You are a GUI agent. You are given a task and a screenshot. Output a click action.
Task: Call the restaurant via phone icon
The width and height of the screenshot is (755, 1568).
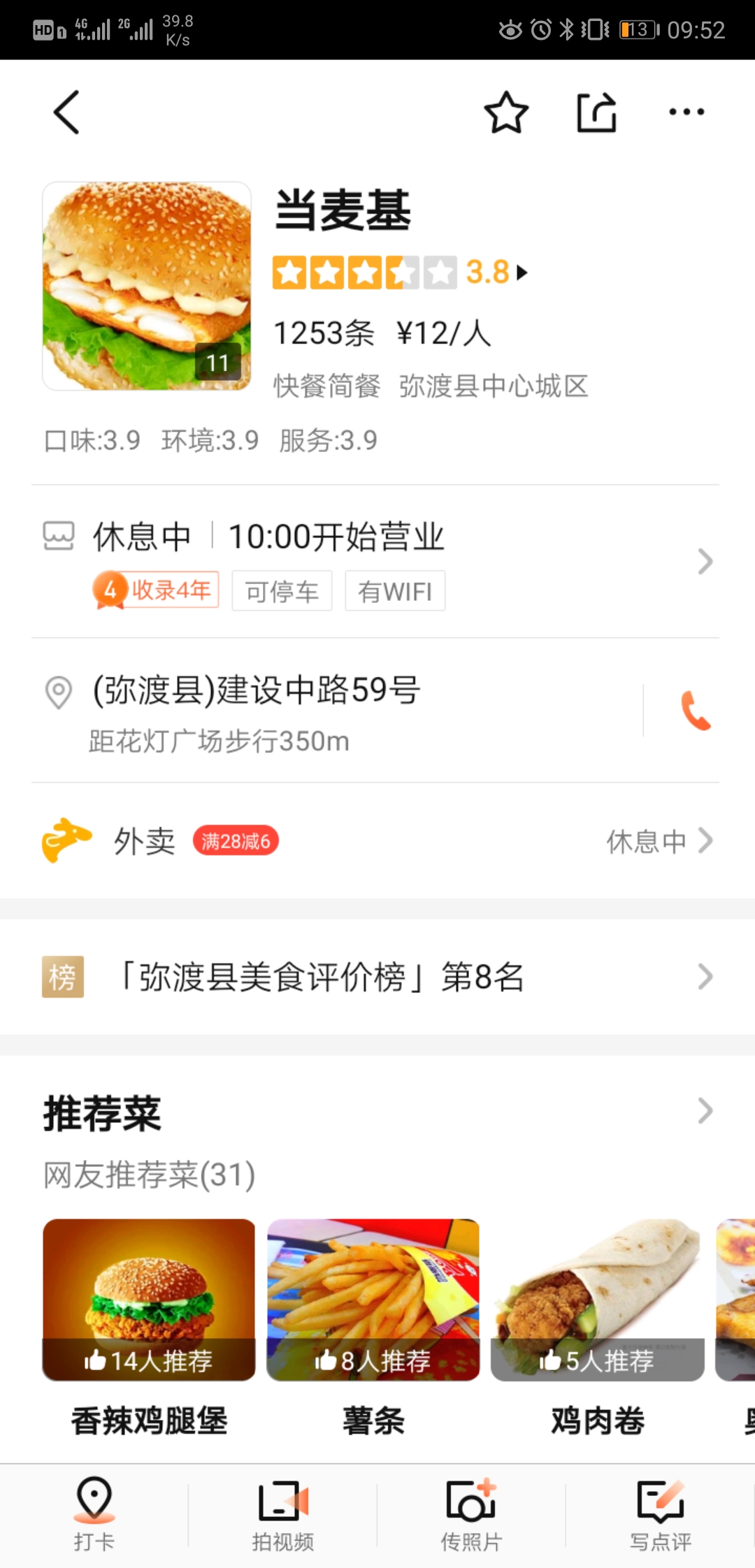(x=695, y=711)
